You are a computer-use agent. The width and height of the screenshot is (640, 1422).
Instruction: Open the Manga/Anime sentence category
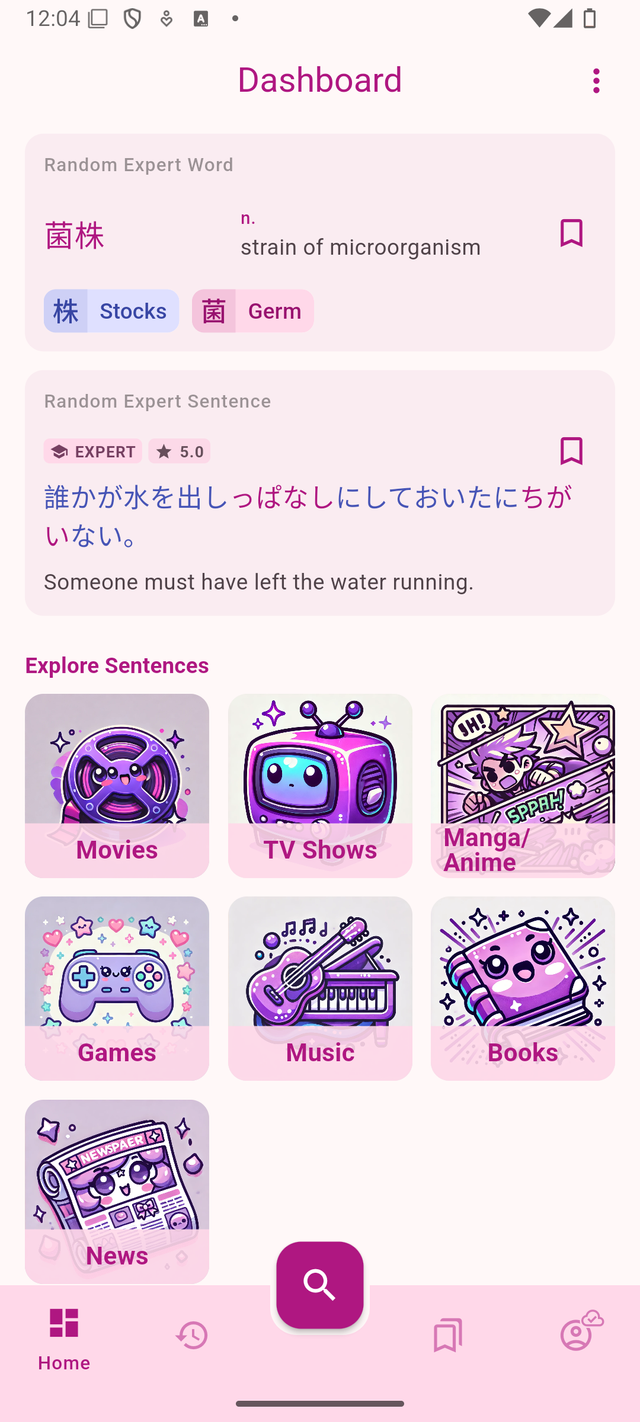522,785
